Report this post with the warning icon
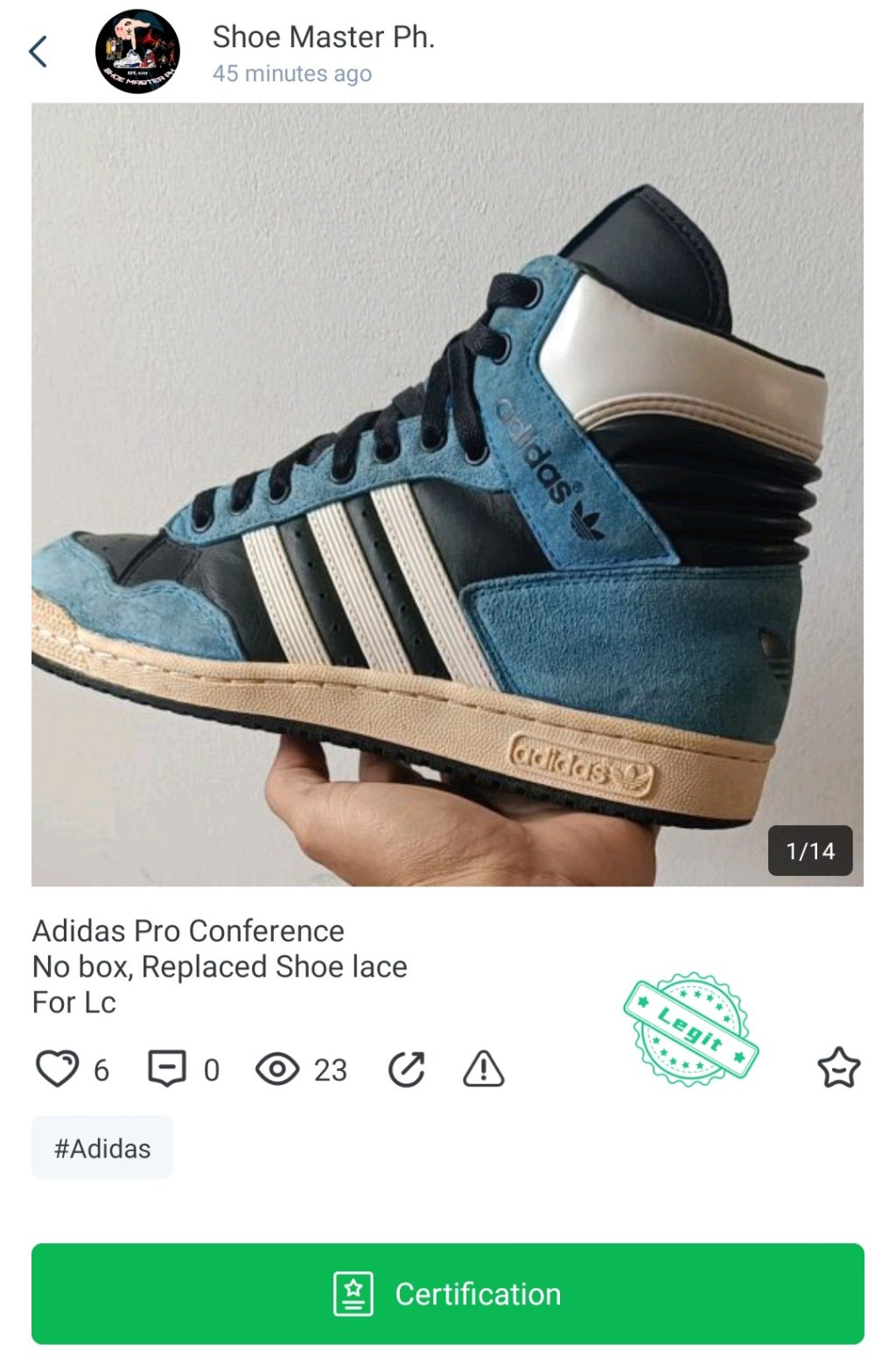The image size is (896, 1371). [x=483, y=1068]
